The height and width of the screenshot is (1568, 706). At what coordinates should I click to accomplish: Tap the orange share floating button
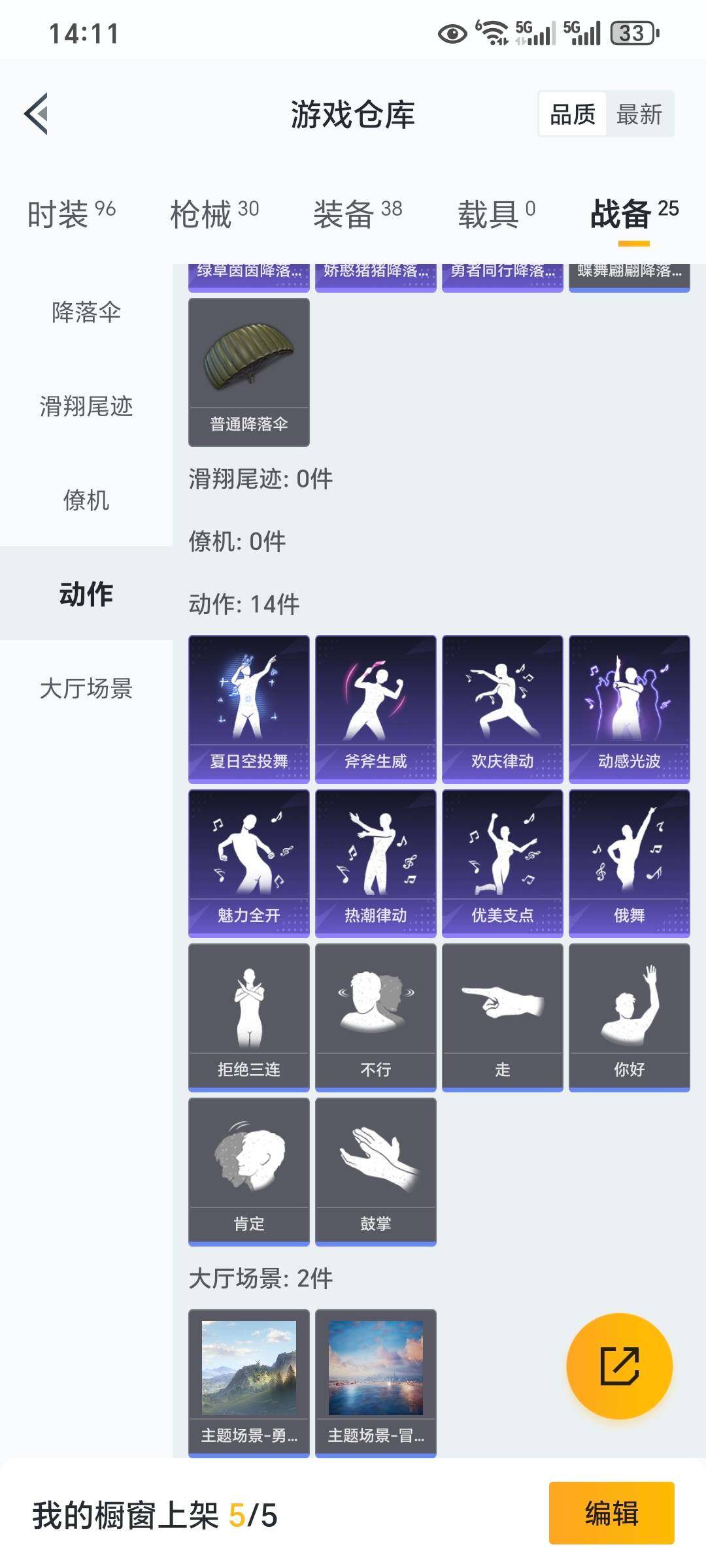(619, 1366)
